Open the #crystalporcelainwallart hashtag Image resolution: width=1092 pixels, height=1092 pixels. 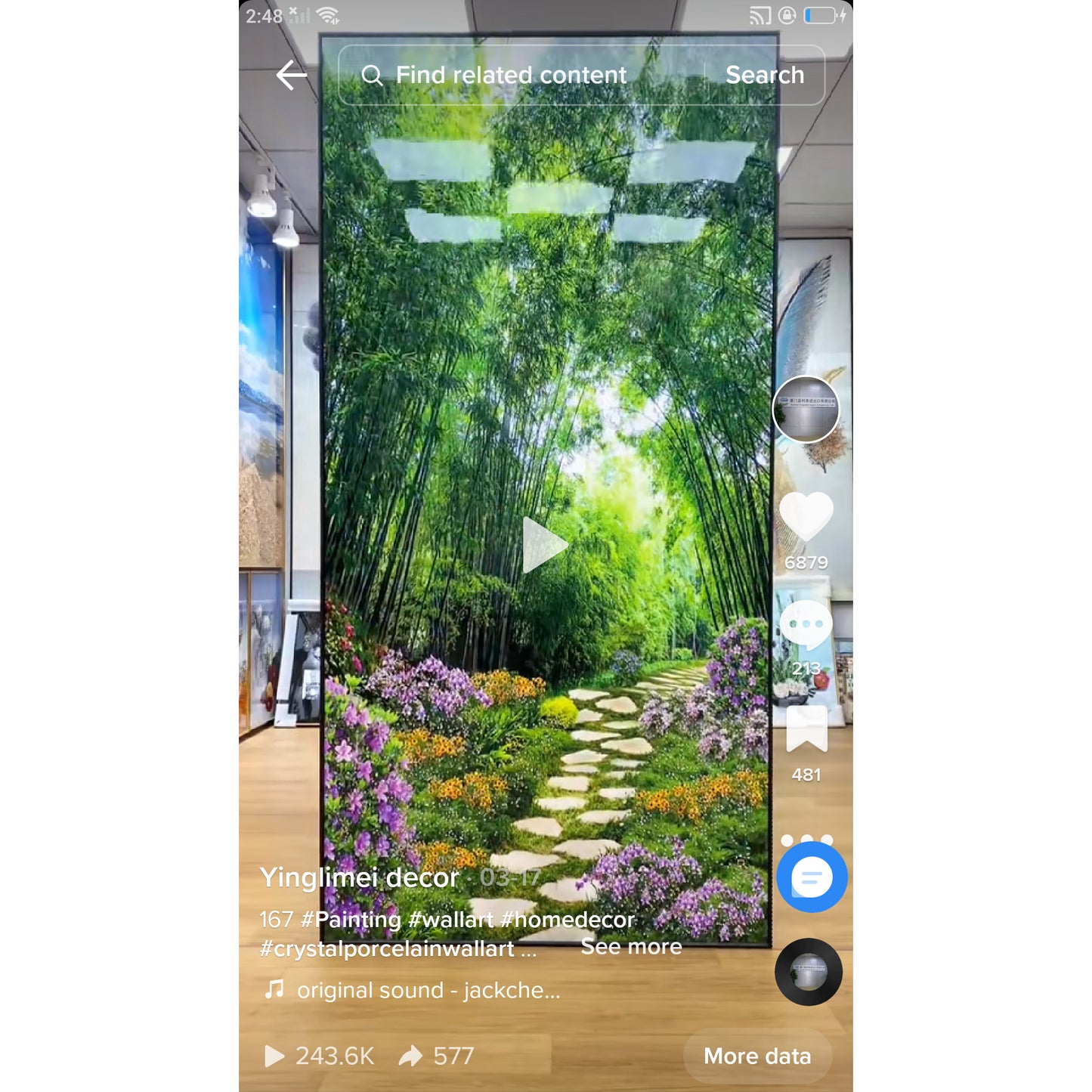coord(386,949)
